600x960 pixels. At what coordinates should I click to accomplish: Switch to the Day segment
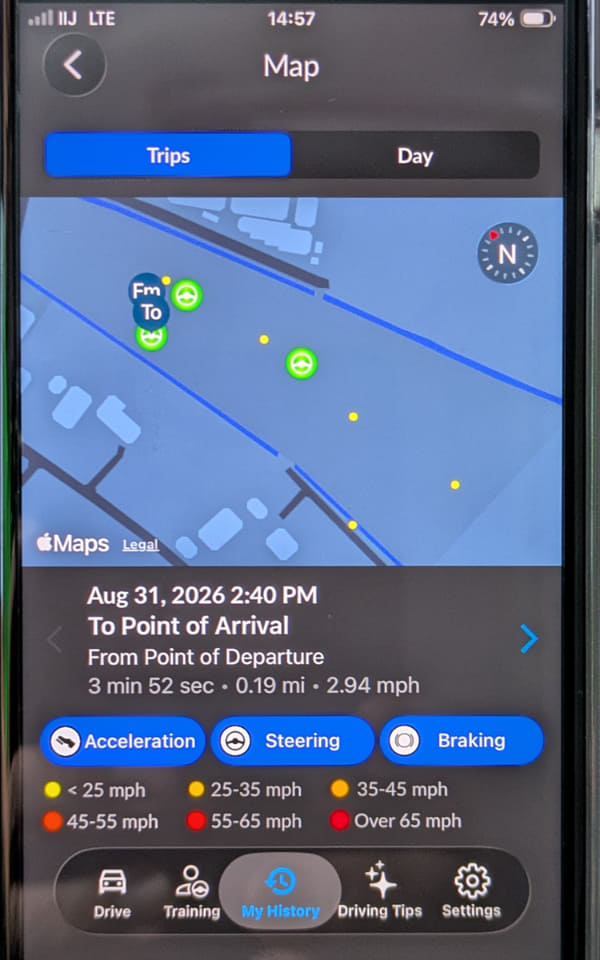[x=415, y=156]
